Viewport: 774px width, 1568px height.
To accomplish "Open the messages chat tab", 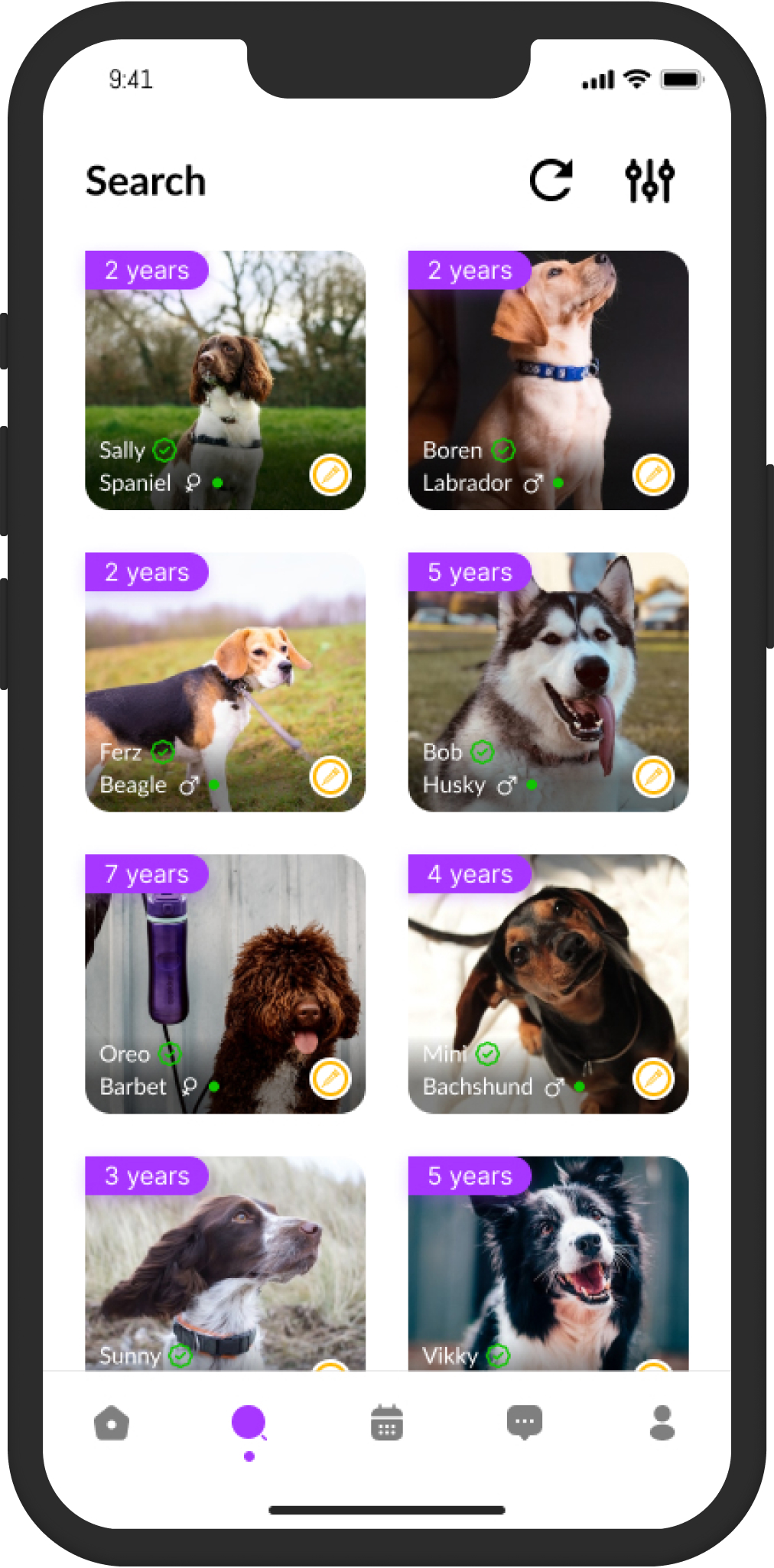I will 525,1423.
